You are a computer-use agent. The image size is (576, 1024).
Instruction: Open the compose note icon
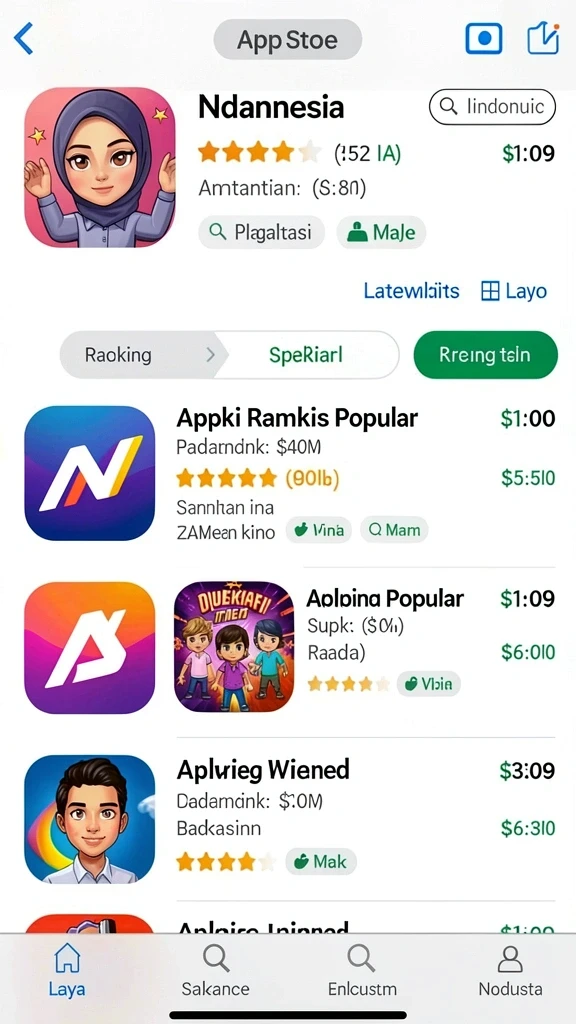click(x=543, y=38)
